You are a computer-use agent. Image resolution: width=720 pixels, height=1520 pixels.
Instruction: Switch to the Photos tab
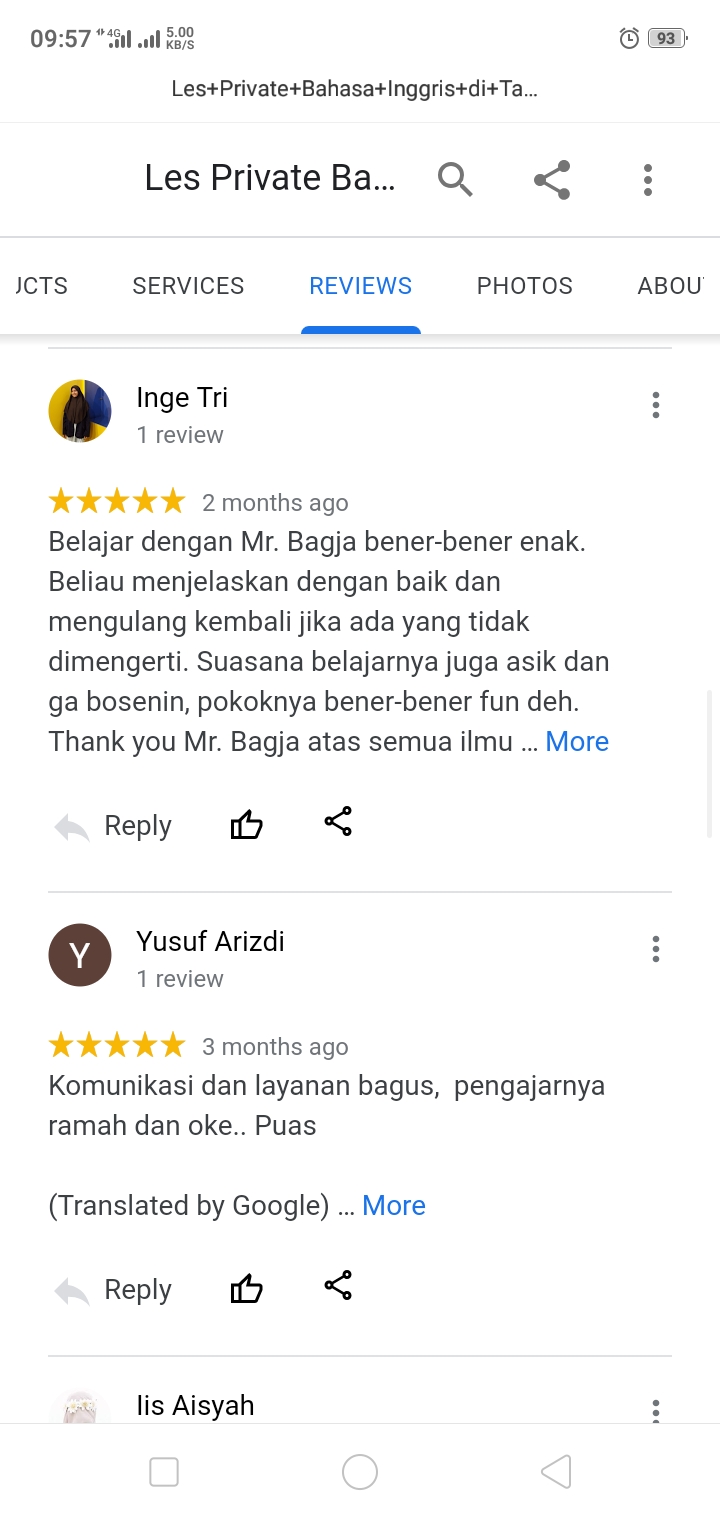(524, 286)
